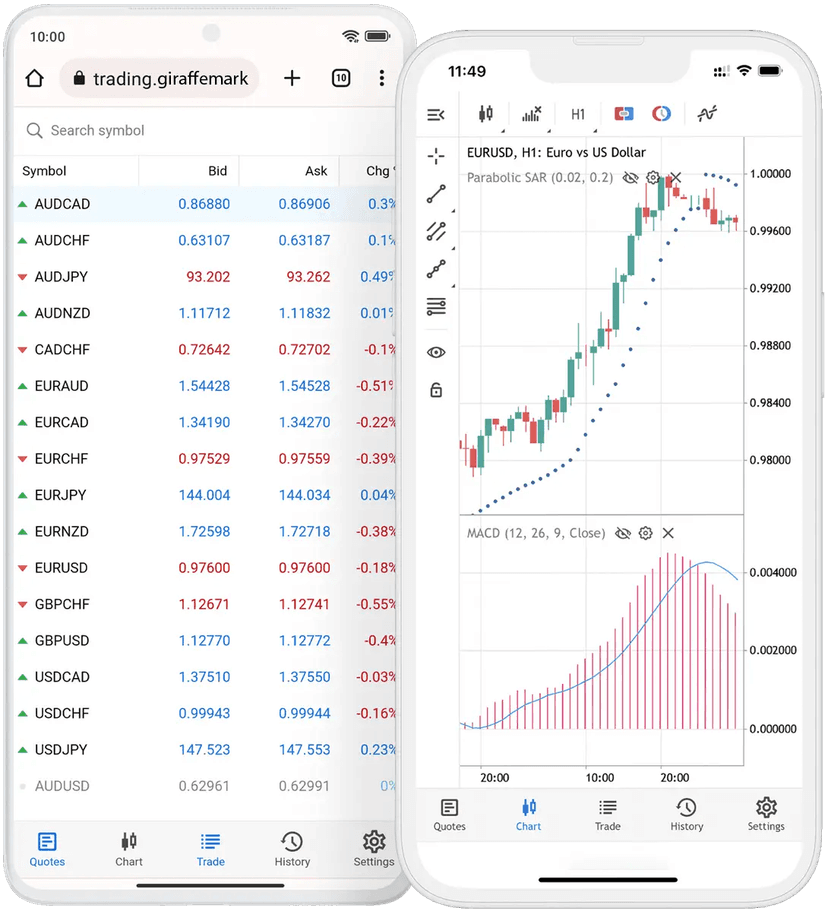This screenshot has height=912, width=828.
Task: Open the indicators panel from the top toolbar
Action: point(531,114)
